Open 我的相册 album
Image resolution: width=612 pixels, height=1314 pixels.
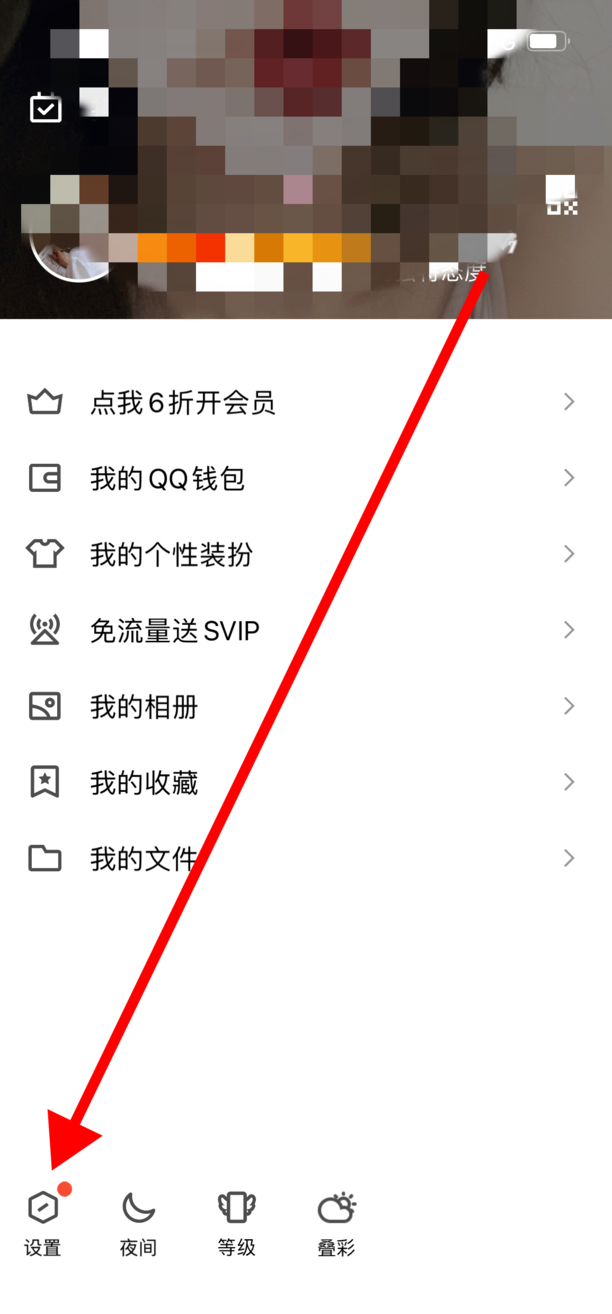300,707
